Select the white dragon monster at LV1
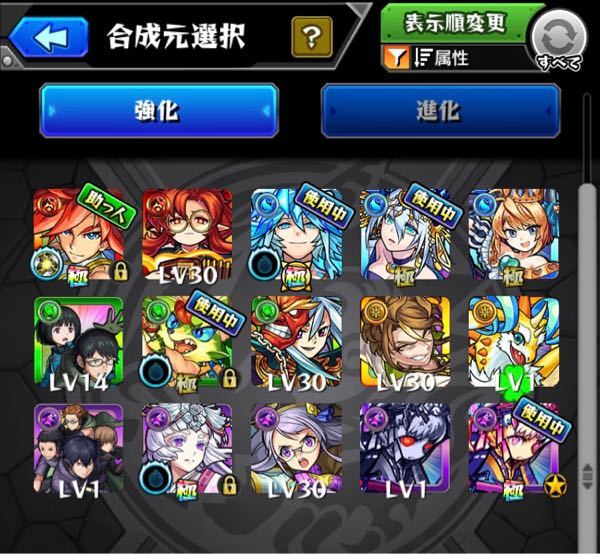 pyautogui.click(x=512, y=342)
